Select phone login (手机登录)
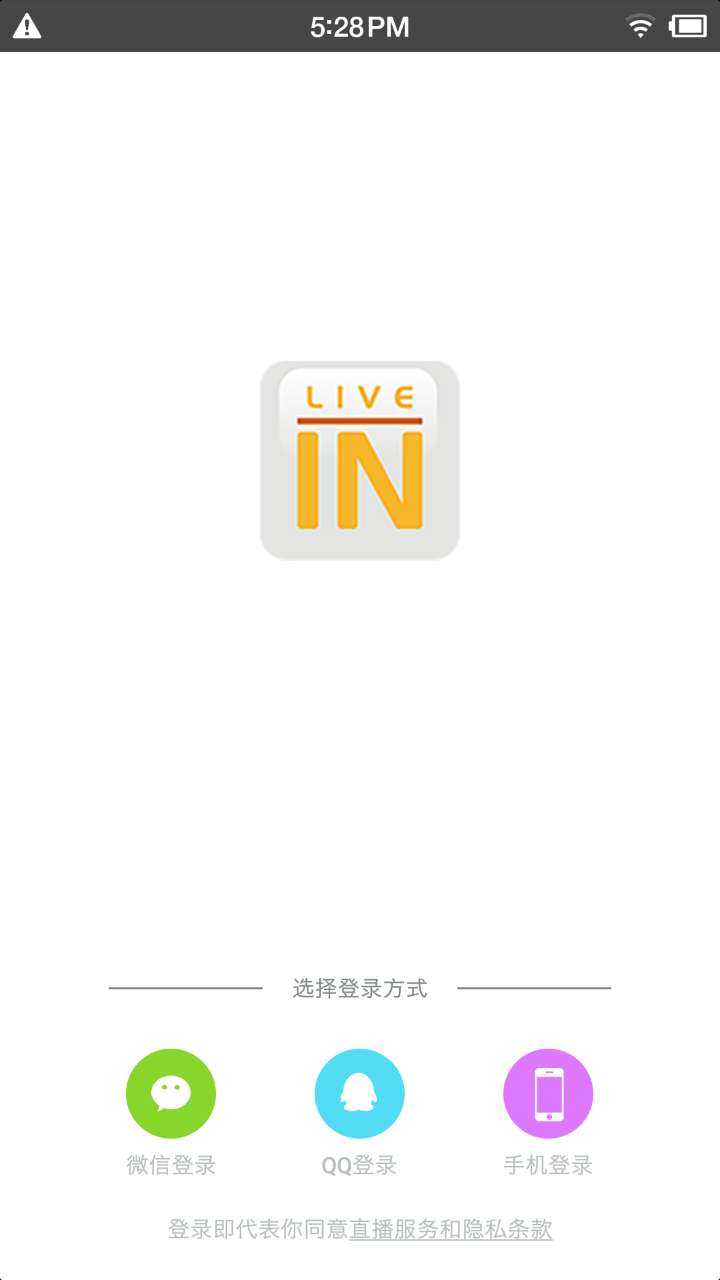 pos(548,1094)
